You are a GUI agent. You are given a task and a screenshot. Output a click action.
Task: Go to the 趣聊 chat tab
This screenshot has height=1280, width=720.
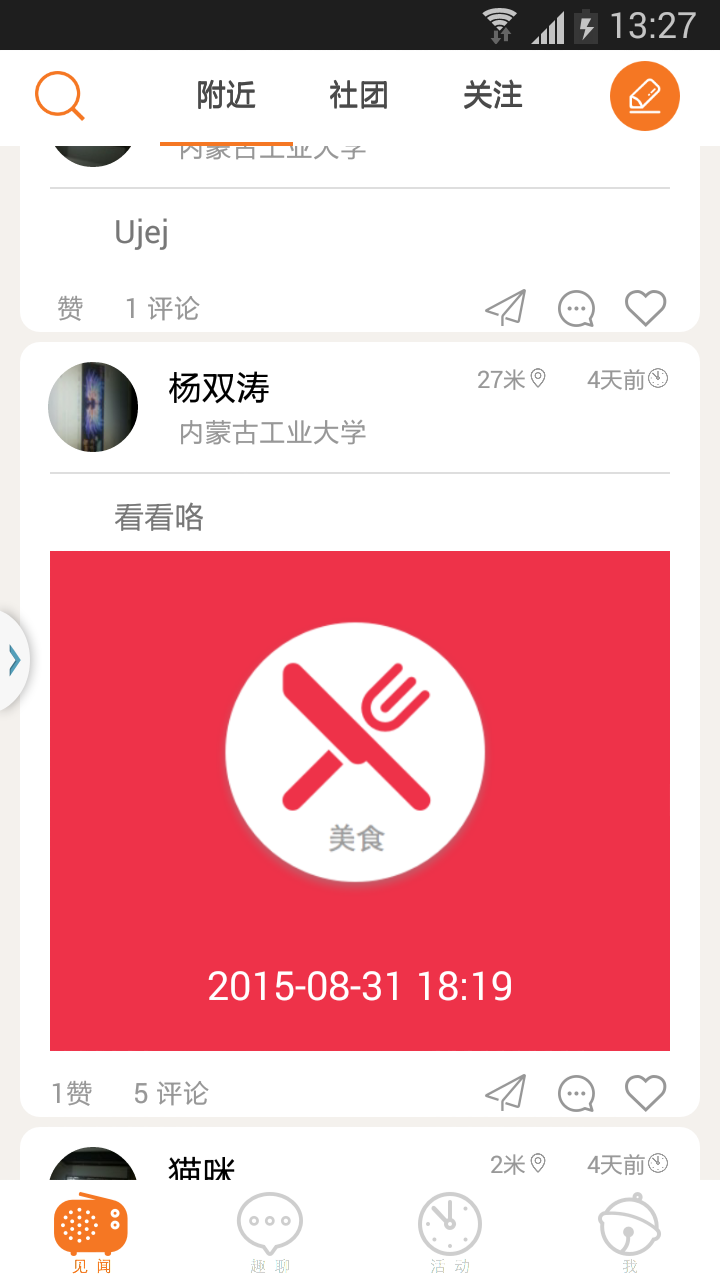point(270,1230)
